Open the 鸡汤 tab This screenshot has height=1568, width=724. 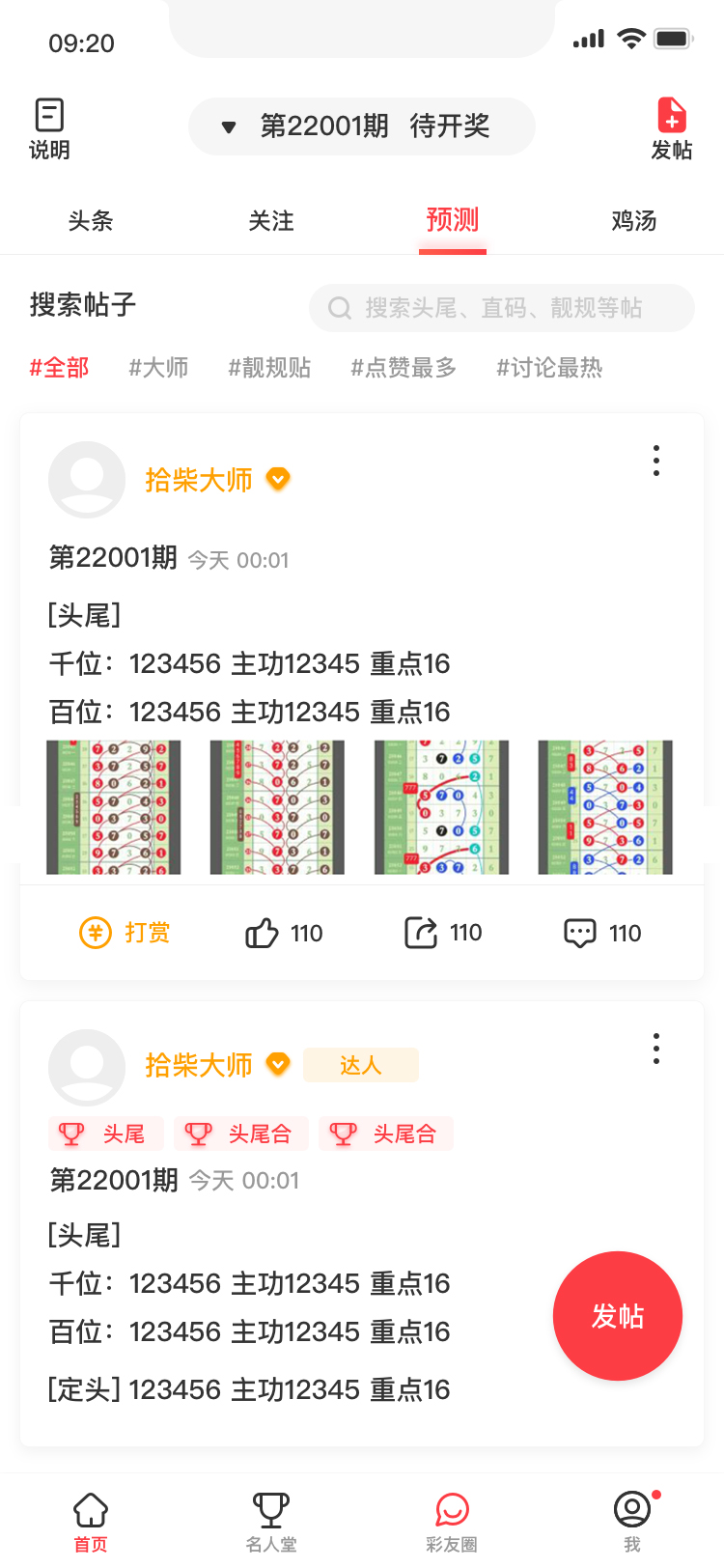pyautogui.click(x=633, y=221)
